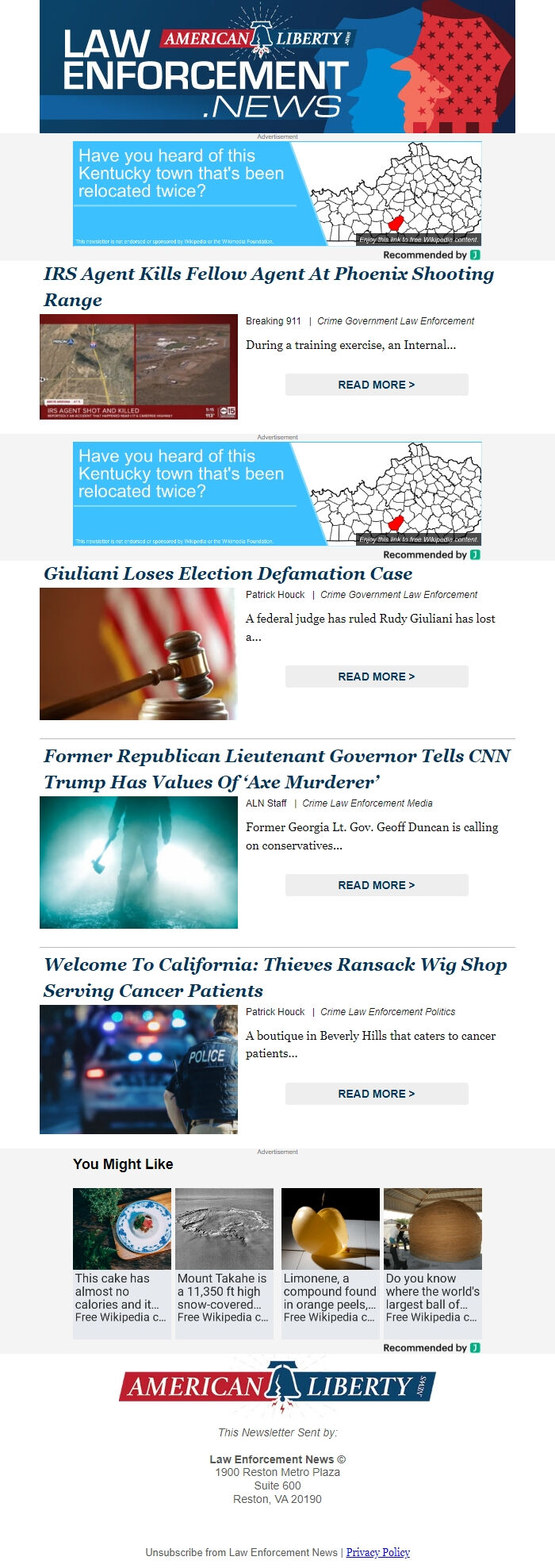The image size is (555, 1568).
Task: Open the IRS Agent Kills Fellow Agent headline
Action: [x=268, y=274]
